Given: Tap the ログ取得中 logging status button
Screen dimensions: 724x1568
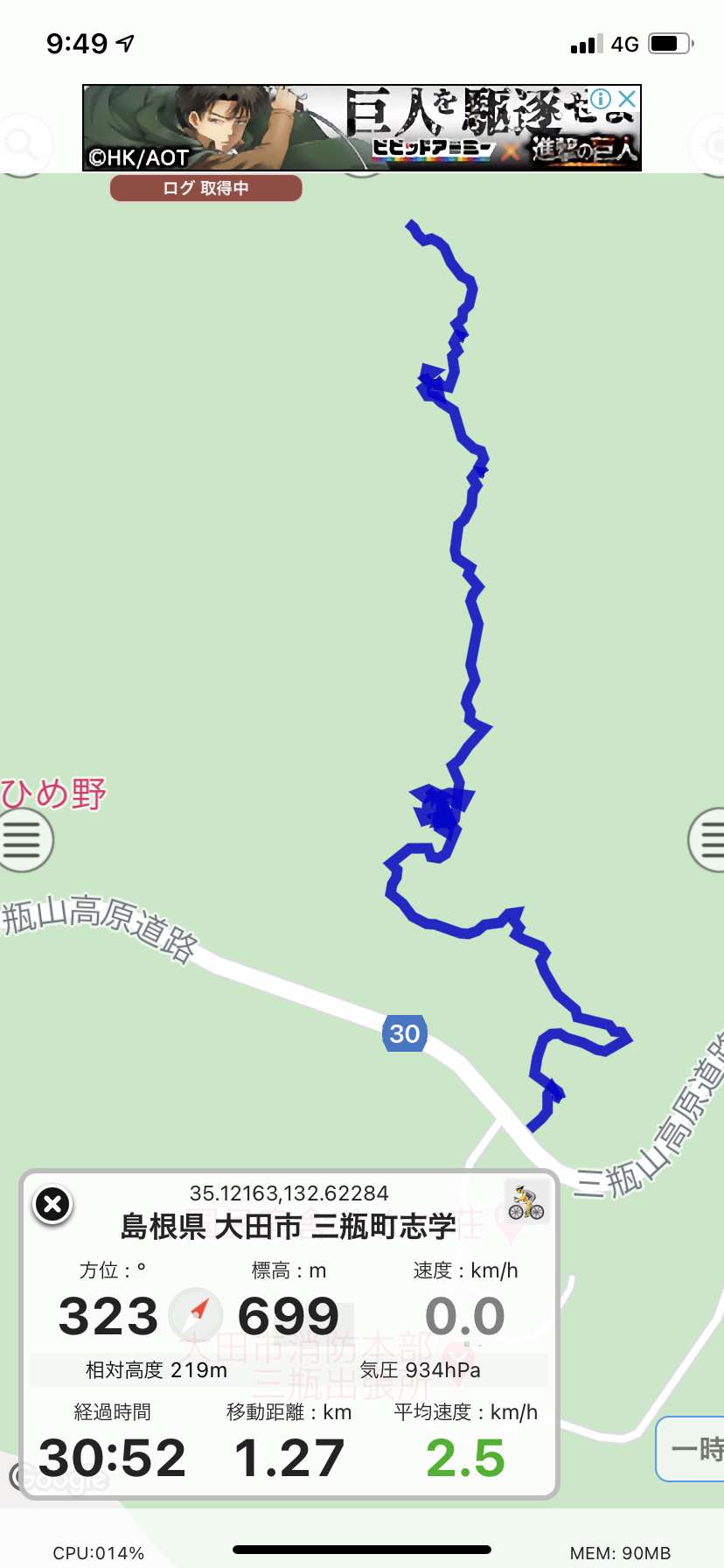Looking at the screenshot, I should coord(206,188).
